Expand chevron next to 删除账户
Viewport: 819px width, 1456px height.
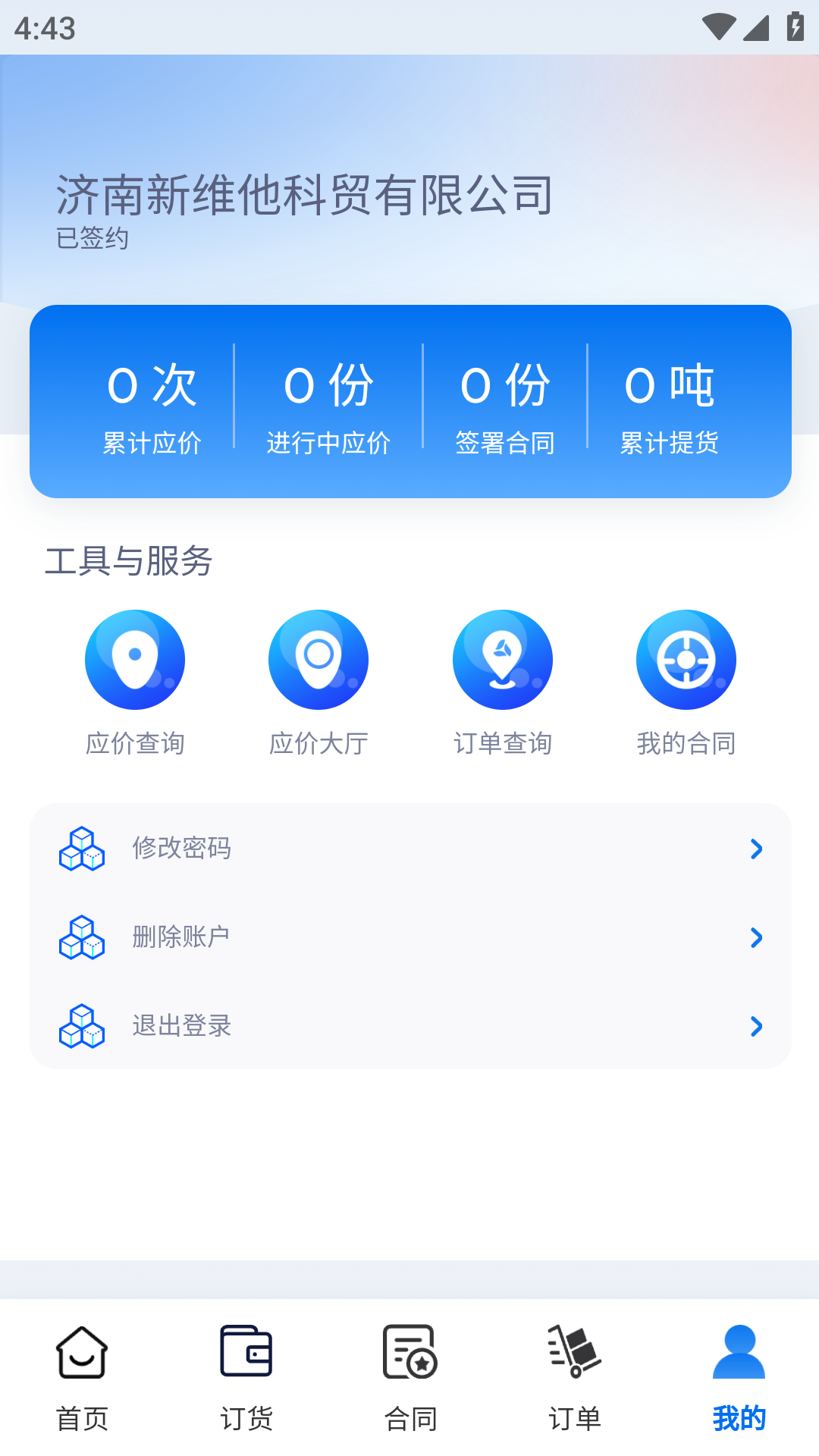click(756, 938)
